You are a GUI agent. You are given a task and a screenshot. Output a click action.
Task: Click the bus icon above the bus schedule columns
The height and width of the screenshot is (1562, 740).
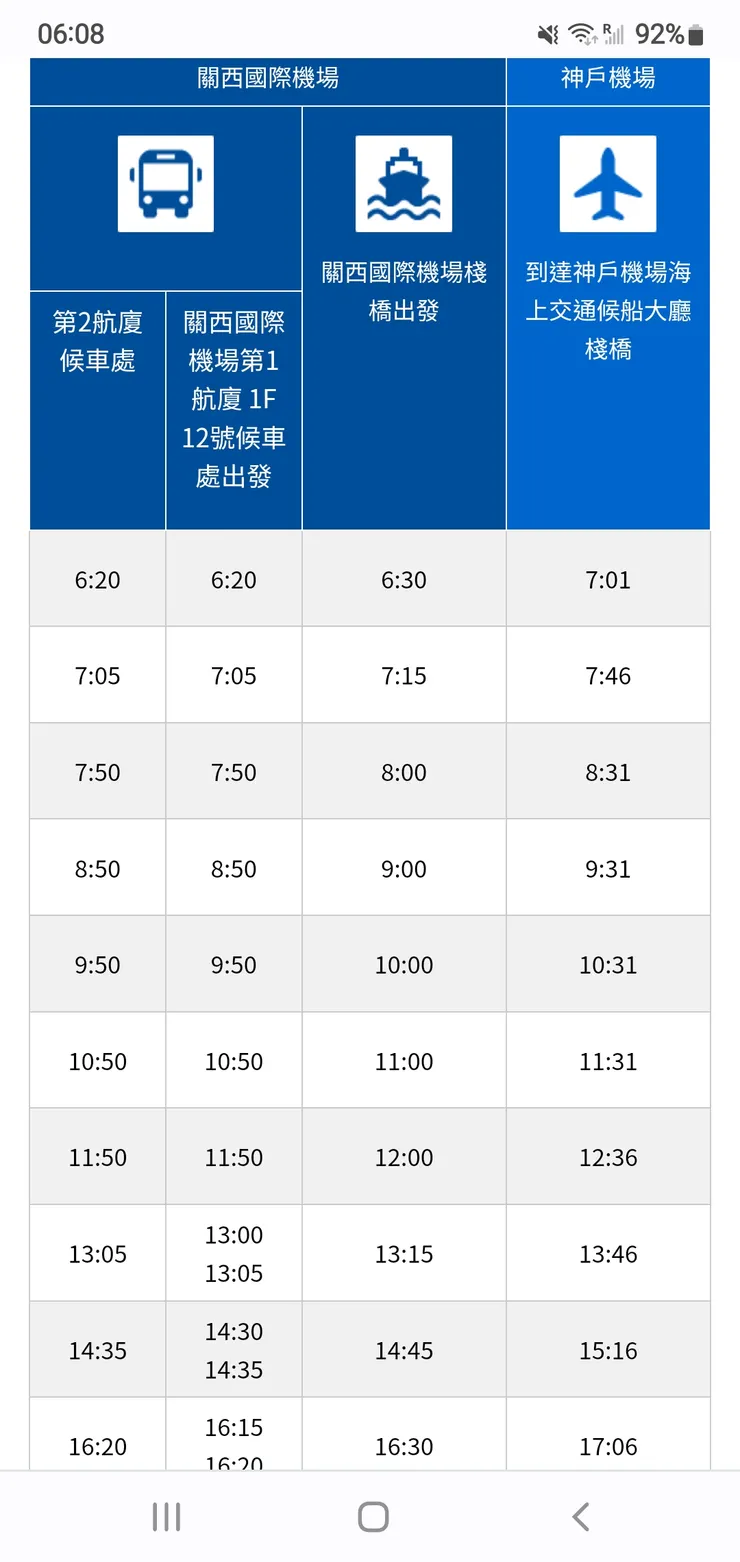165,183
